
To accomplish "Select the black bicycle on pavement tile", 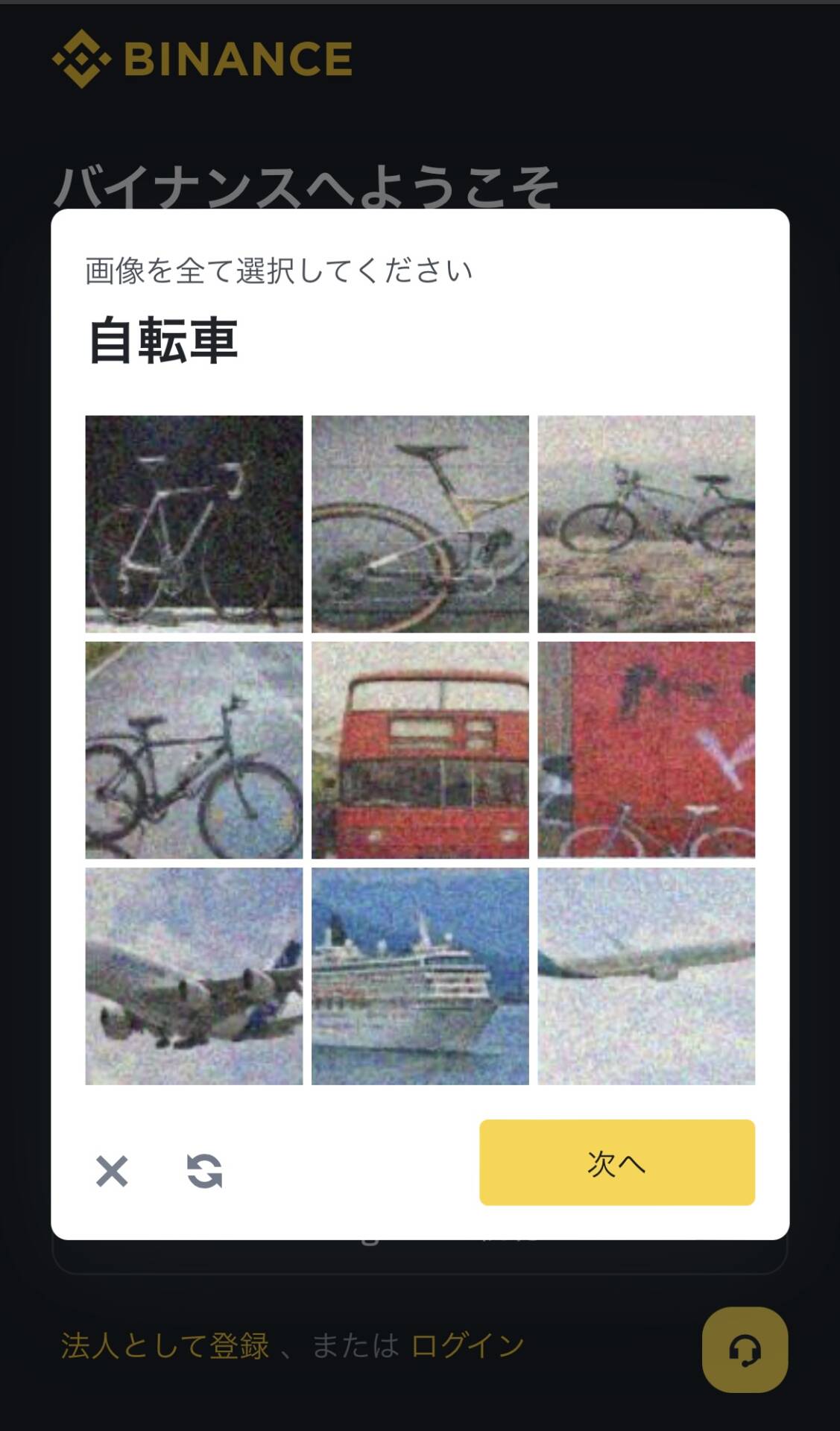I will click(194, 750).
